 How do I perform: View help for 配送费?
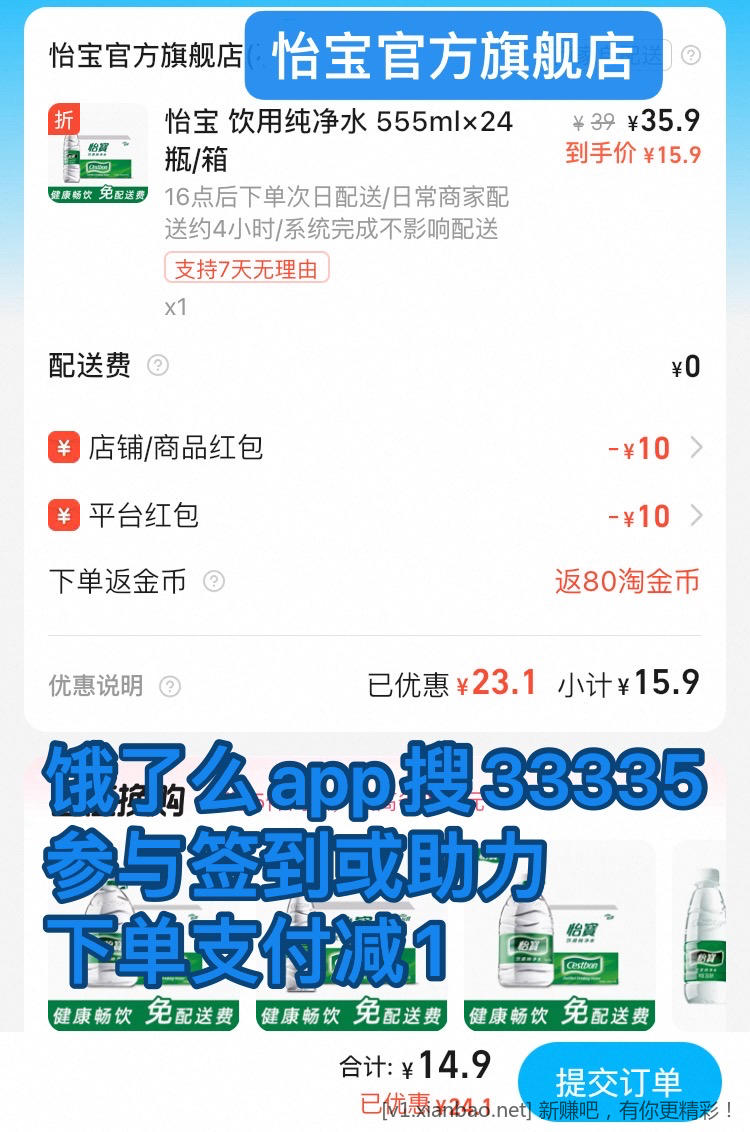[158, 366]
